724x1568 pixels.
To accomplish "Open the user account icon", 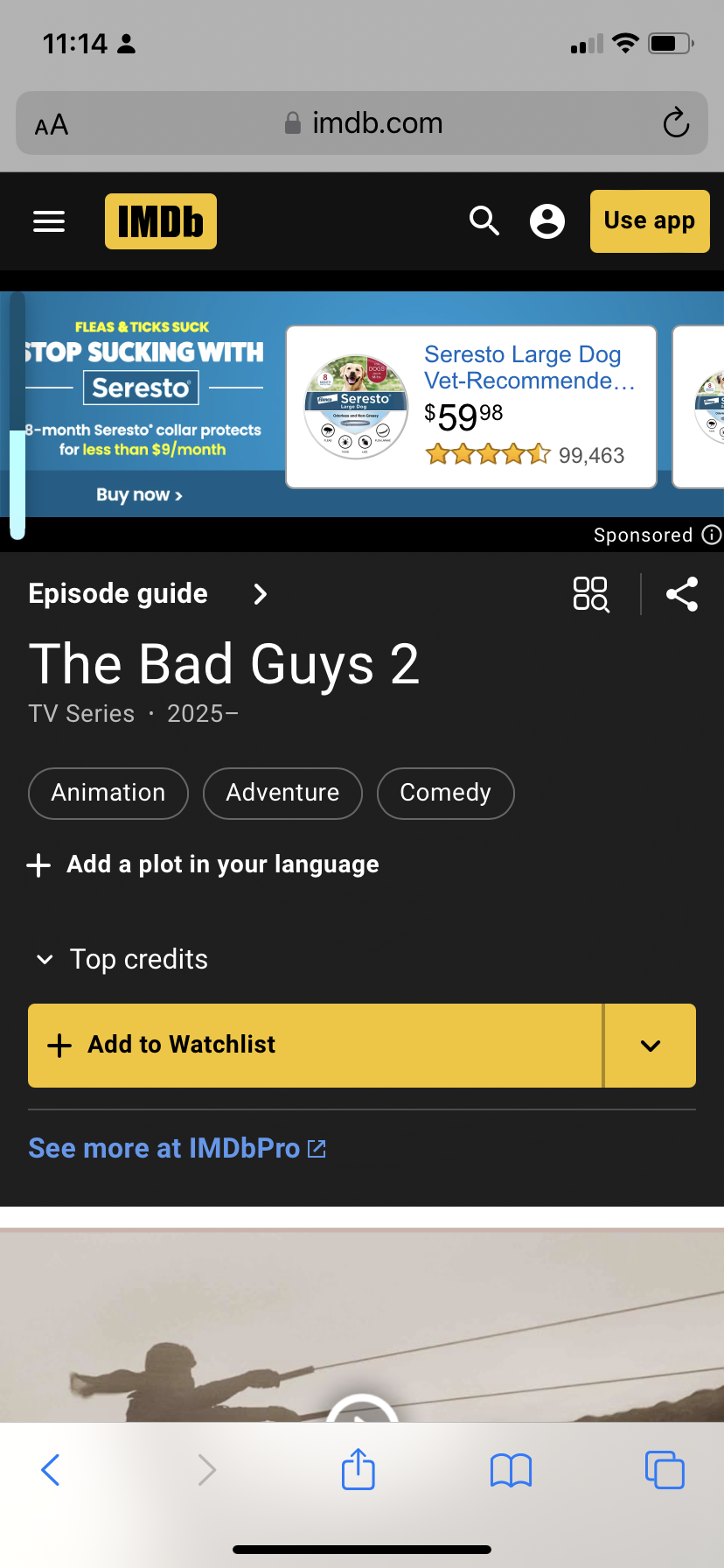I will (x=547, y=221).
